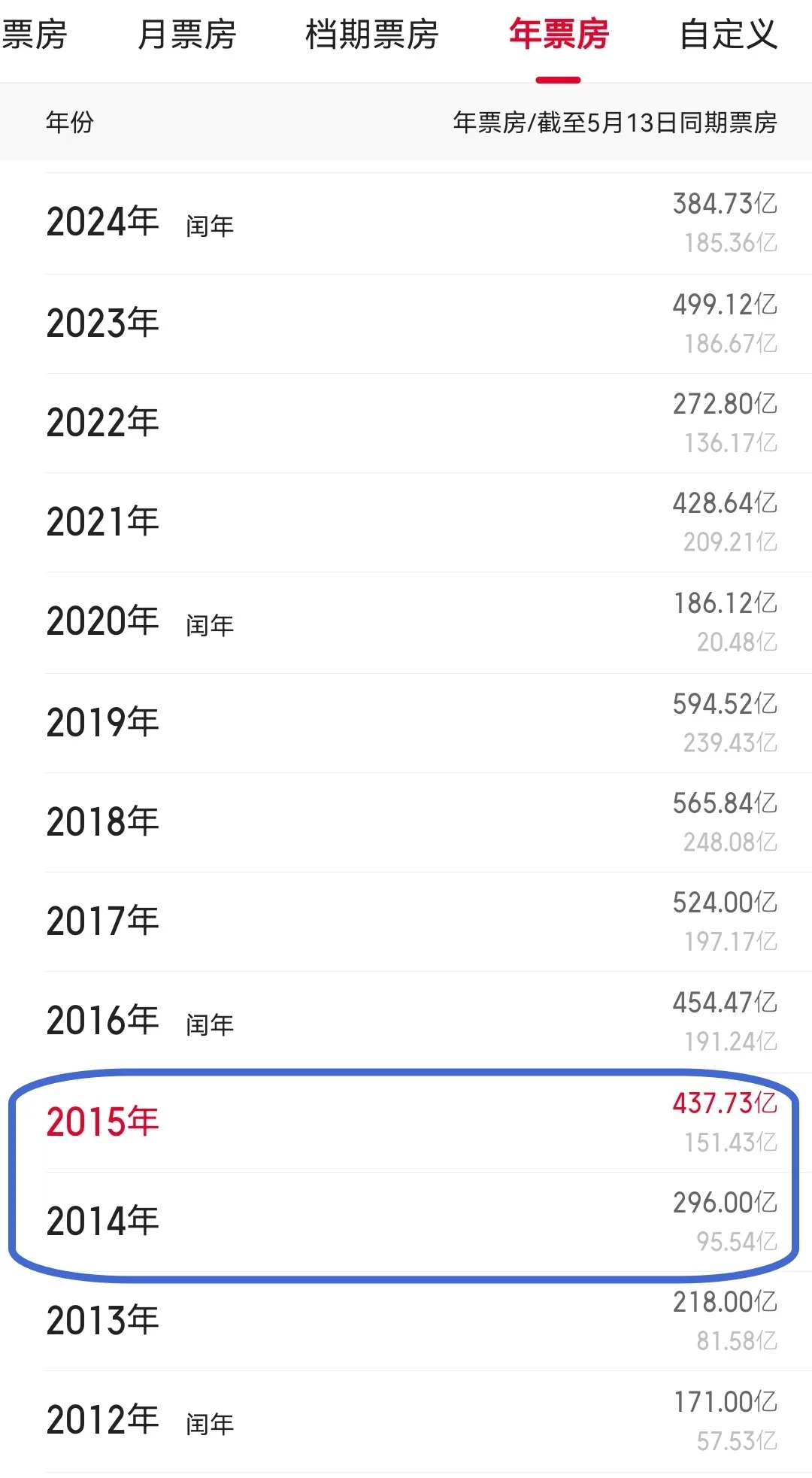The width and height of the screenshot is (812, 1478).
Task: Open the 2024年 box office row
Action: [x=406, y=223]
